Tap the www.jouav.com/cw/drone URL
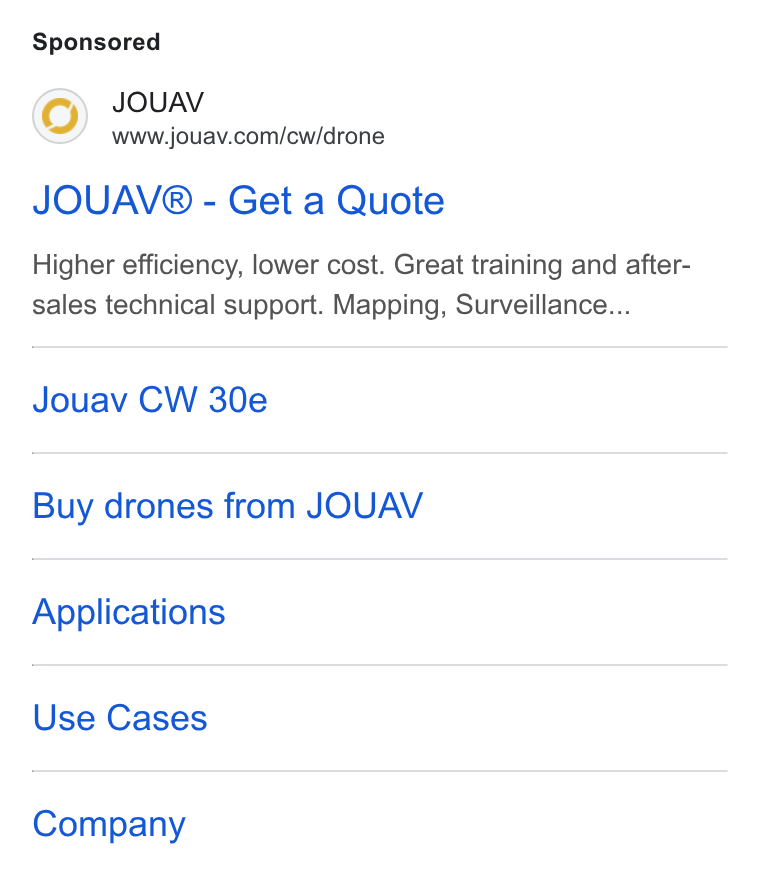This screenshot has height=876, width=760. point(248,136)
